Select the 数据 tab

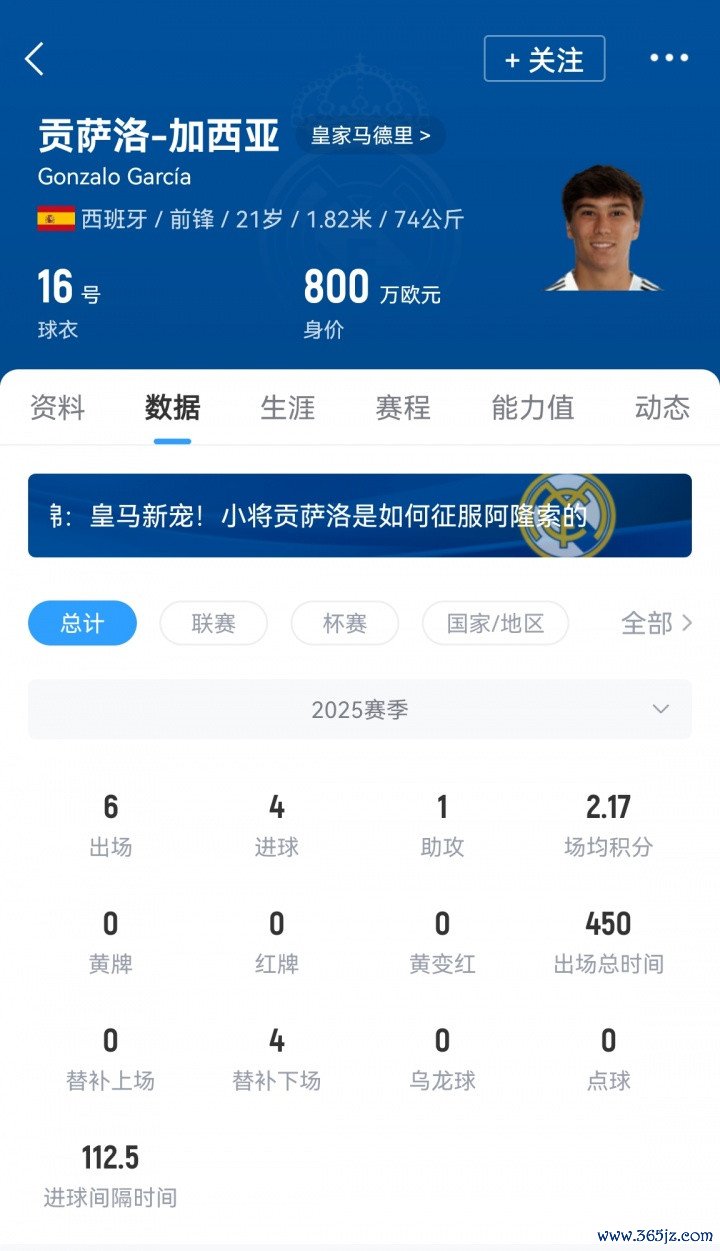click(172, 408)
